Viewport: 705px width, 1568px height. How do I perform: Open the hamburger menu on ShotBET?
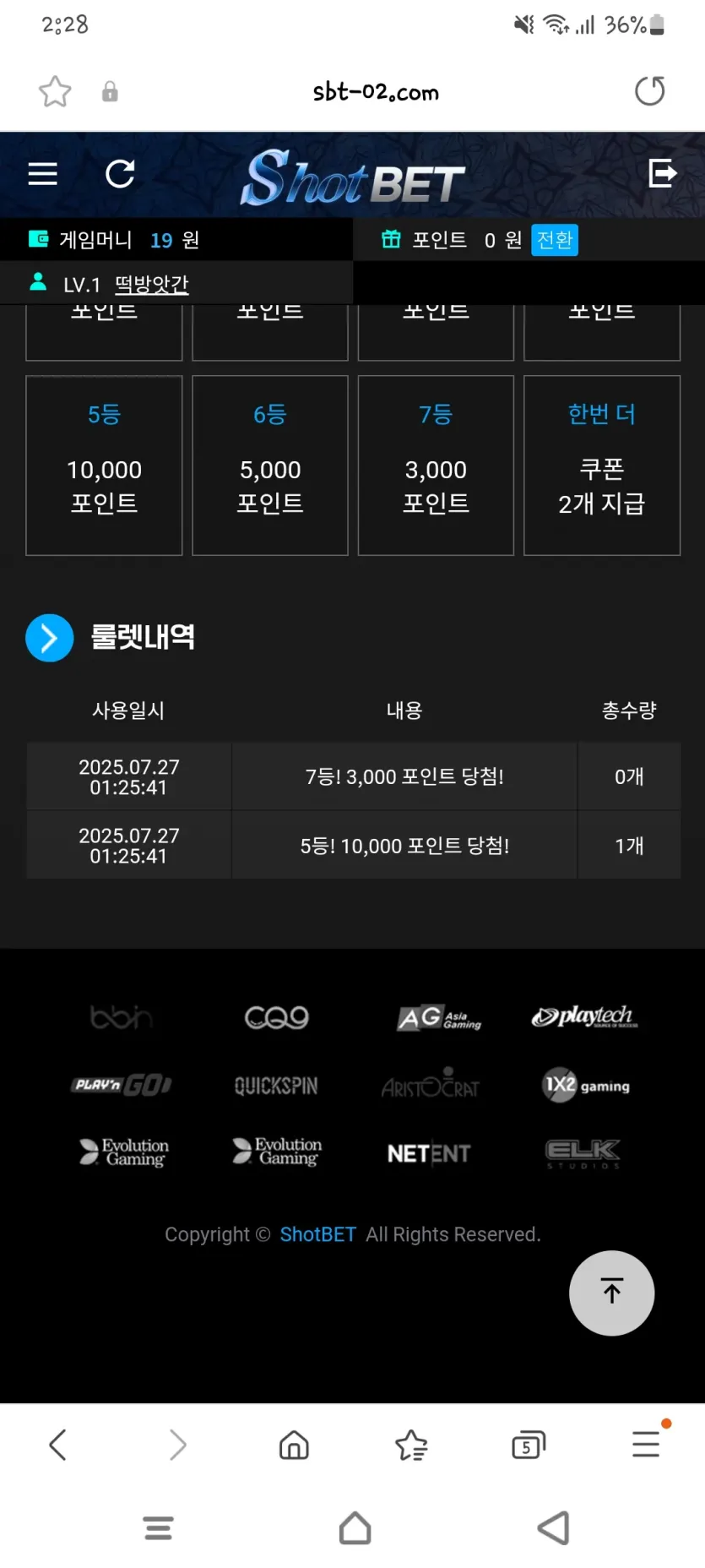[42, 174]
